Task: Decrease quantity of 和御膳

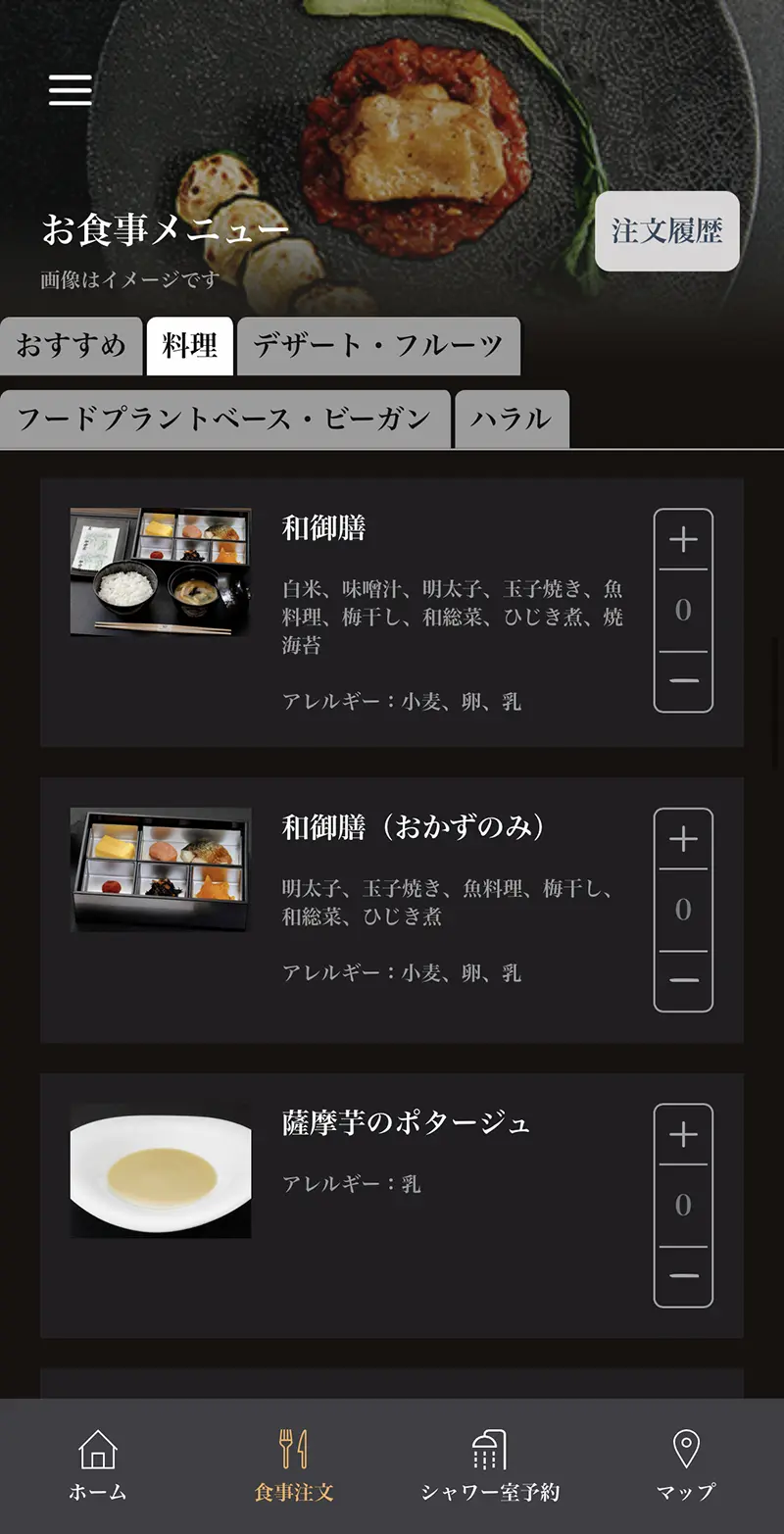Action: tap(683, 681)
